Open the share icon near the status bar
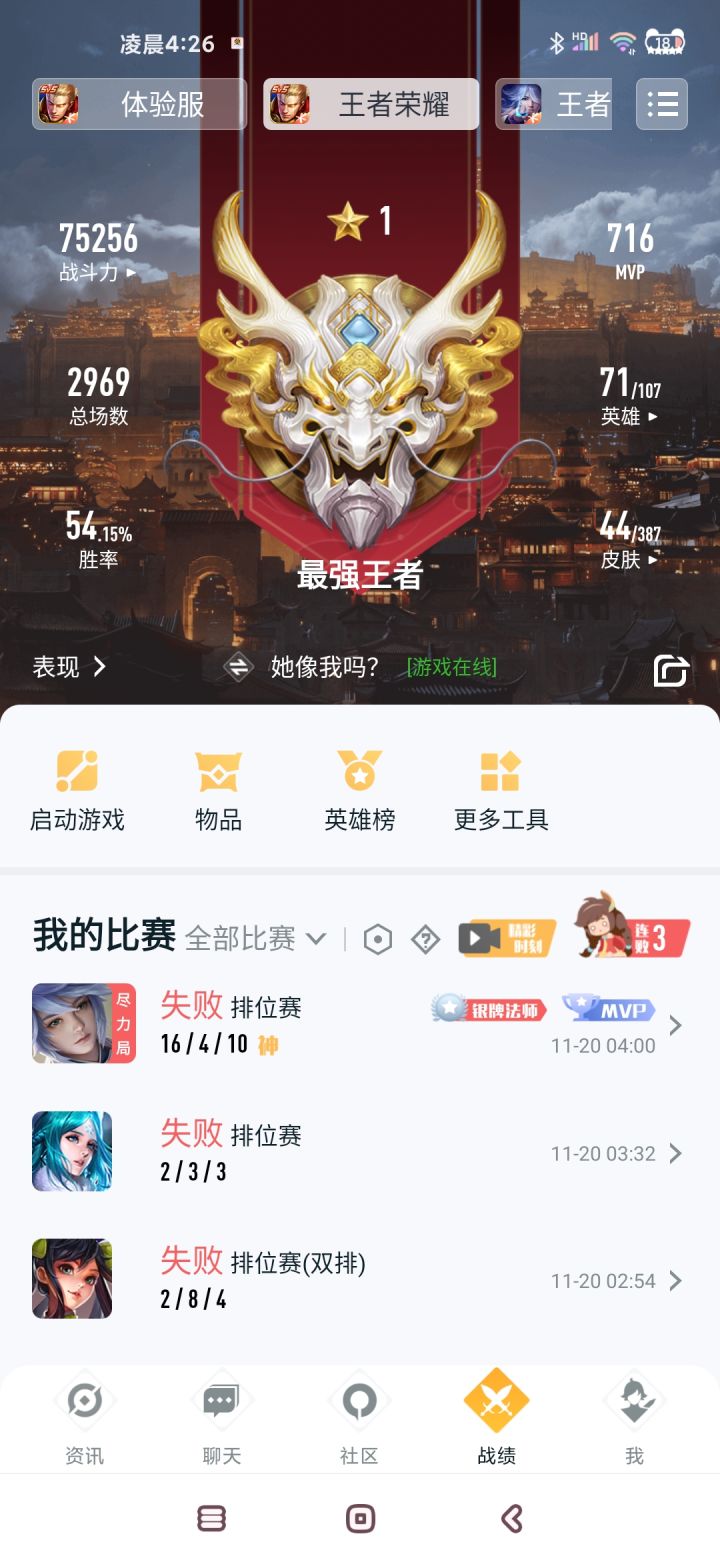The width and height of the screenshot is (720, 1560). pos(672,670)
